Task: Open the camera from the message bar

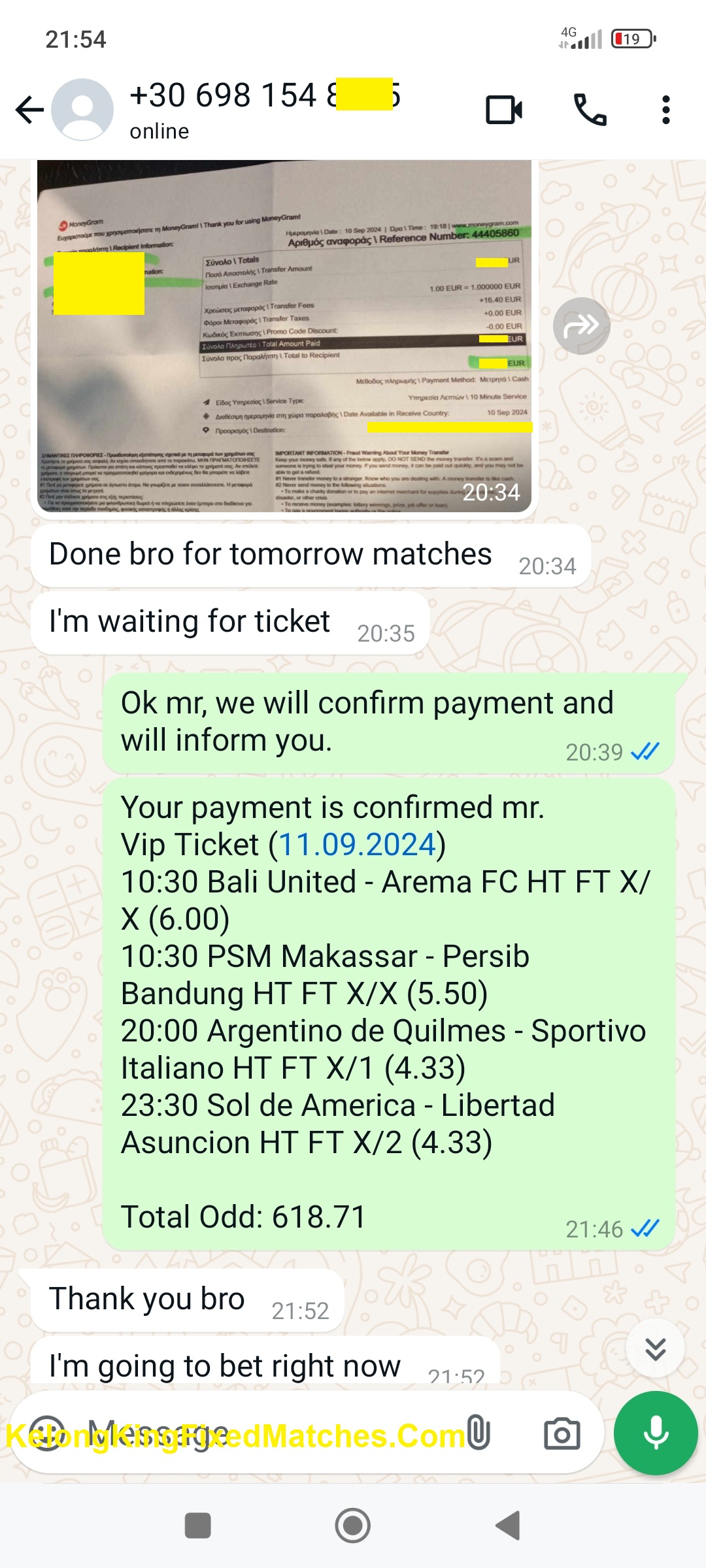Action: (x=562, y=1433)
